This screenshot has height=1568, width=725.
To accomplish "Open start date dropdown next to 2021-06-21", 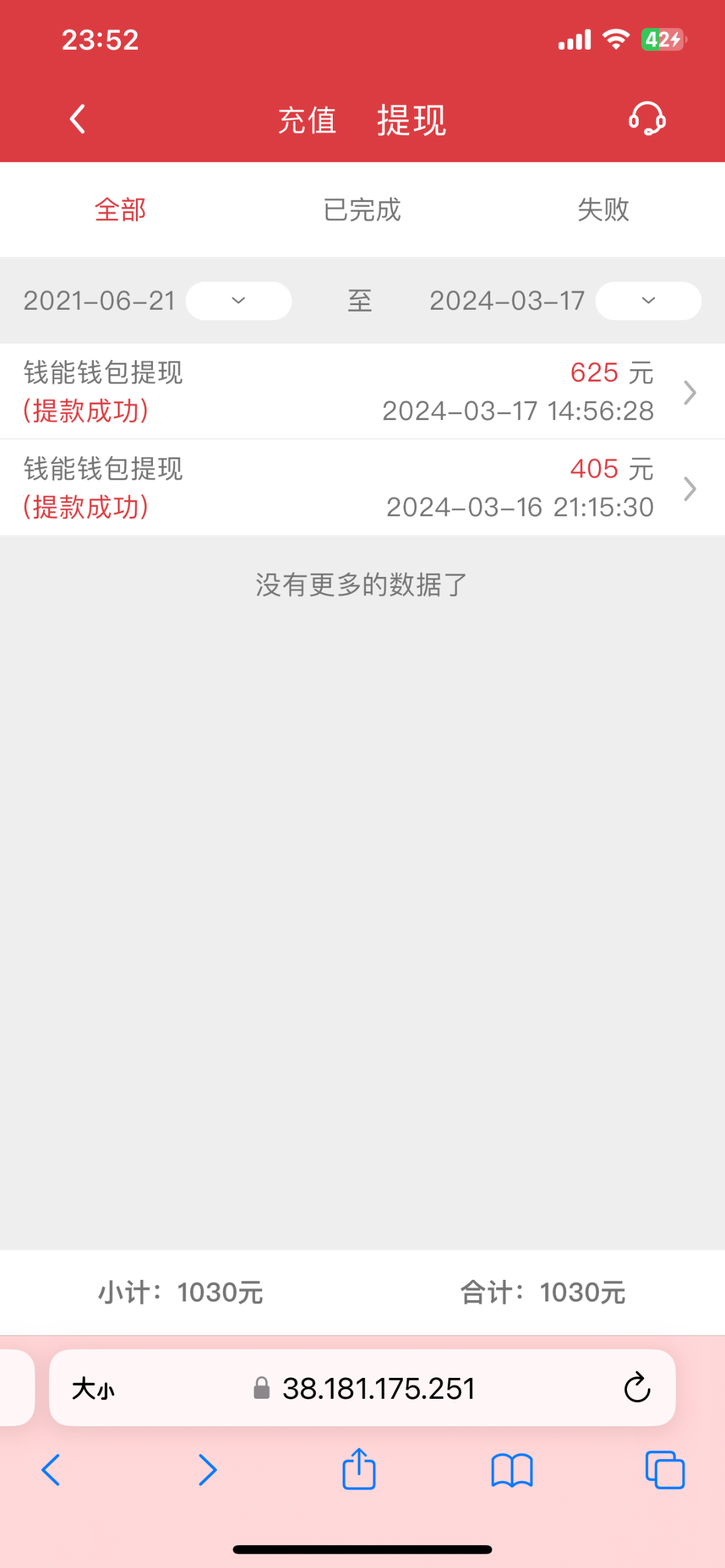I will pos(239,301).
